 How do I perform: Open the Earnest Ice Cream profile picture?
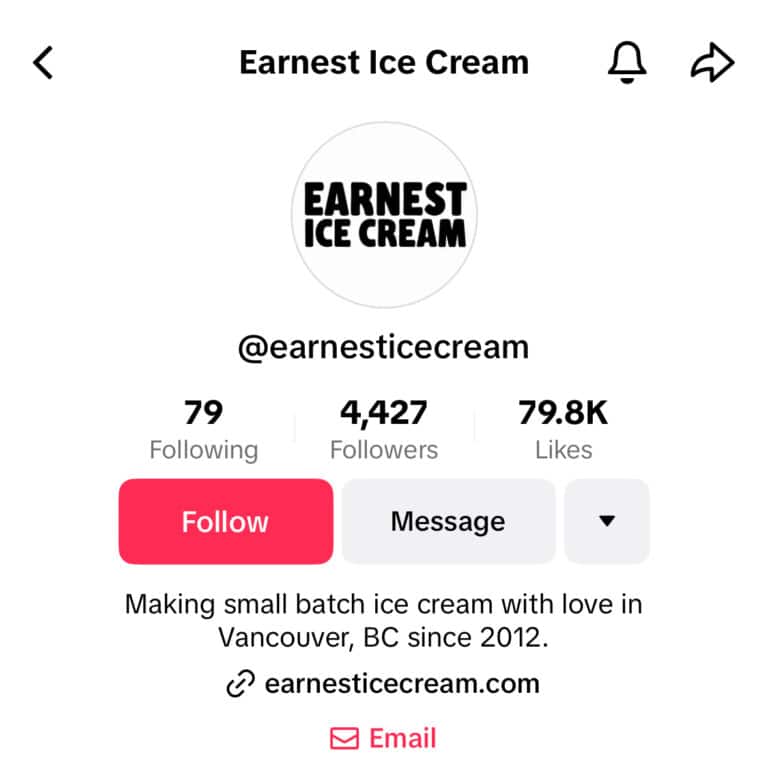pyautogui.click(x=384, y=213)
